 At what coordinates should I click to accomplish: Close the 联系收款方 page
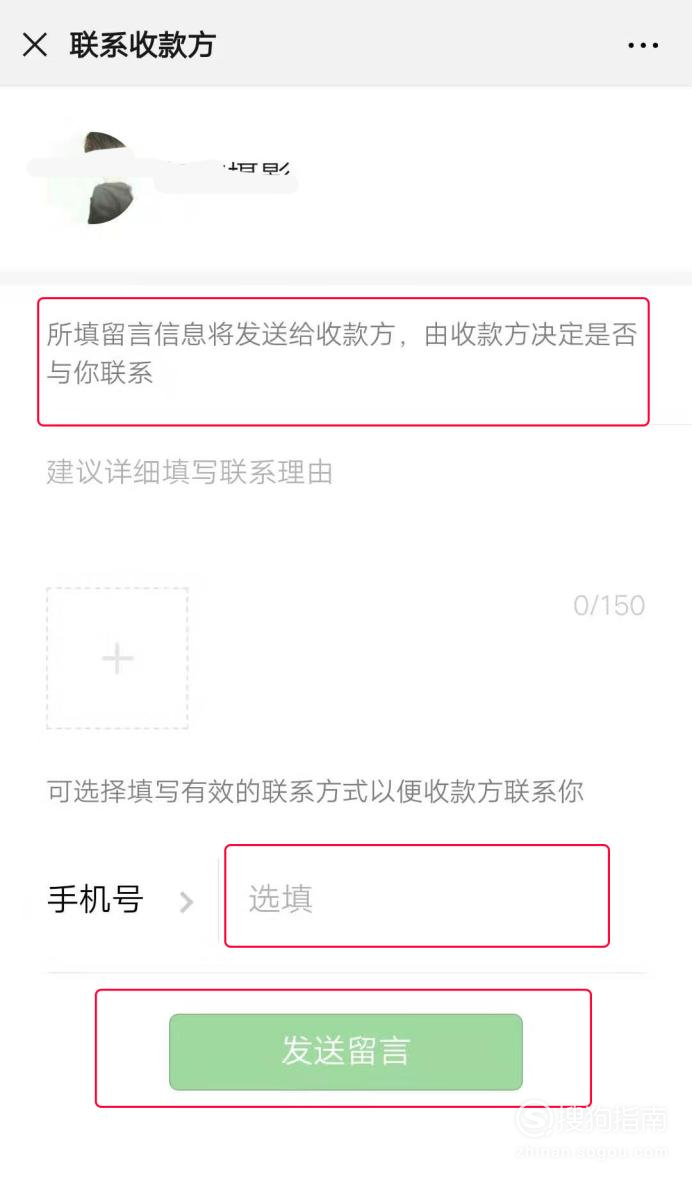coord(35,45)
